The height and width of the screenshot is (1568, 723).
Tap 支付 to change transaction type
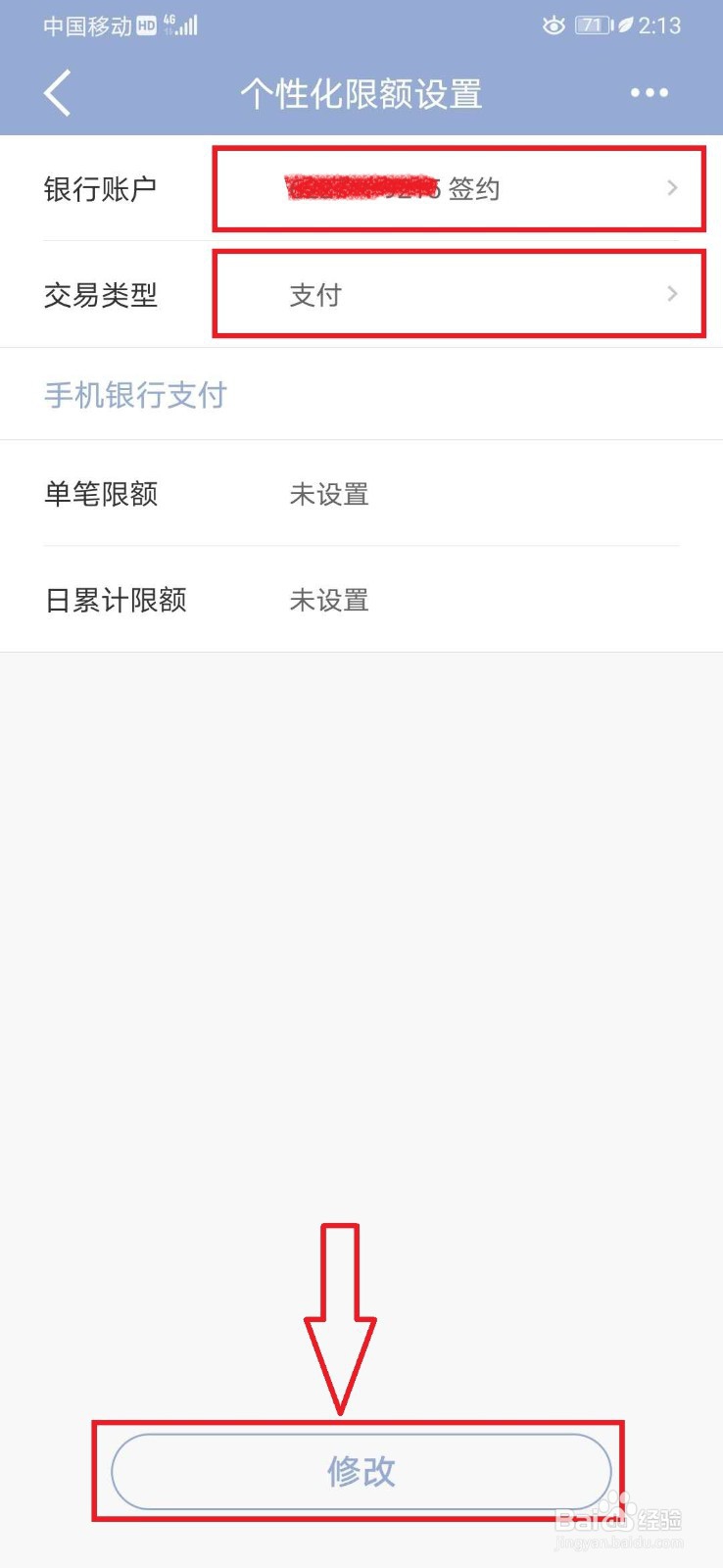tap(315, 294)
